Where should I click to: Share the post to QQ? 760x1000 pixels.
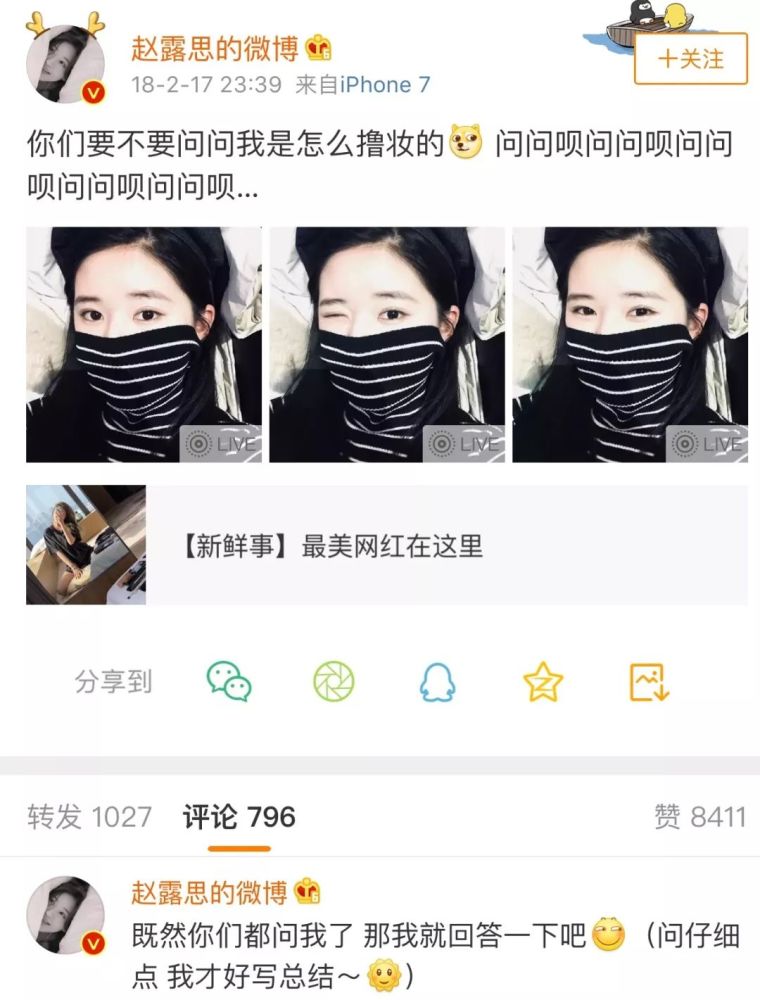pyautogui.click(x=437, y=682)
